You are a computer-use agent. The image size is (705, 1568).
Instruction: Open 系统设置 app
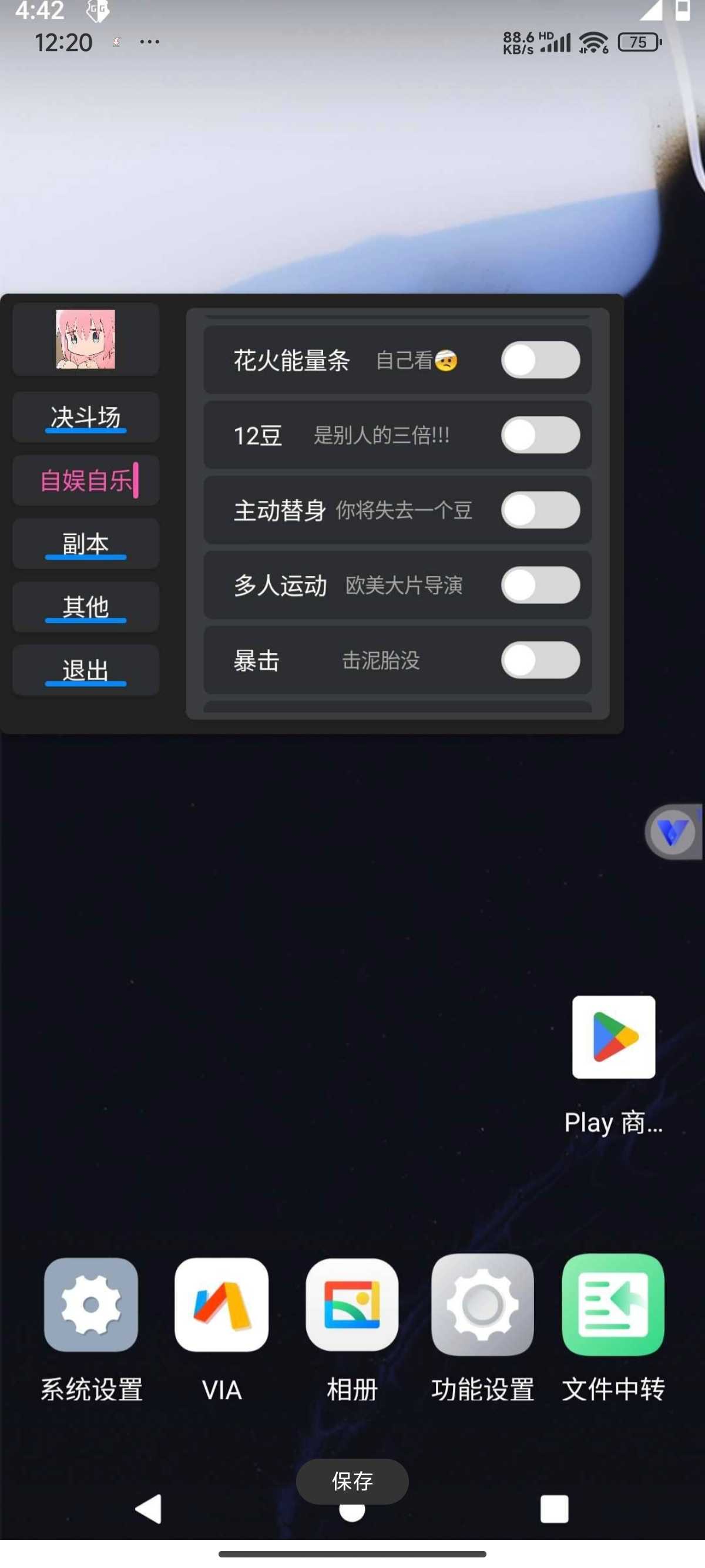(x=90, y=1305)
